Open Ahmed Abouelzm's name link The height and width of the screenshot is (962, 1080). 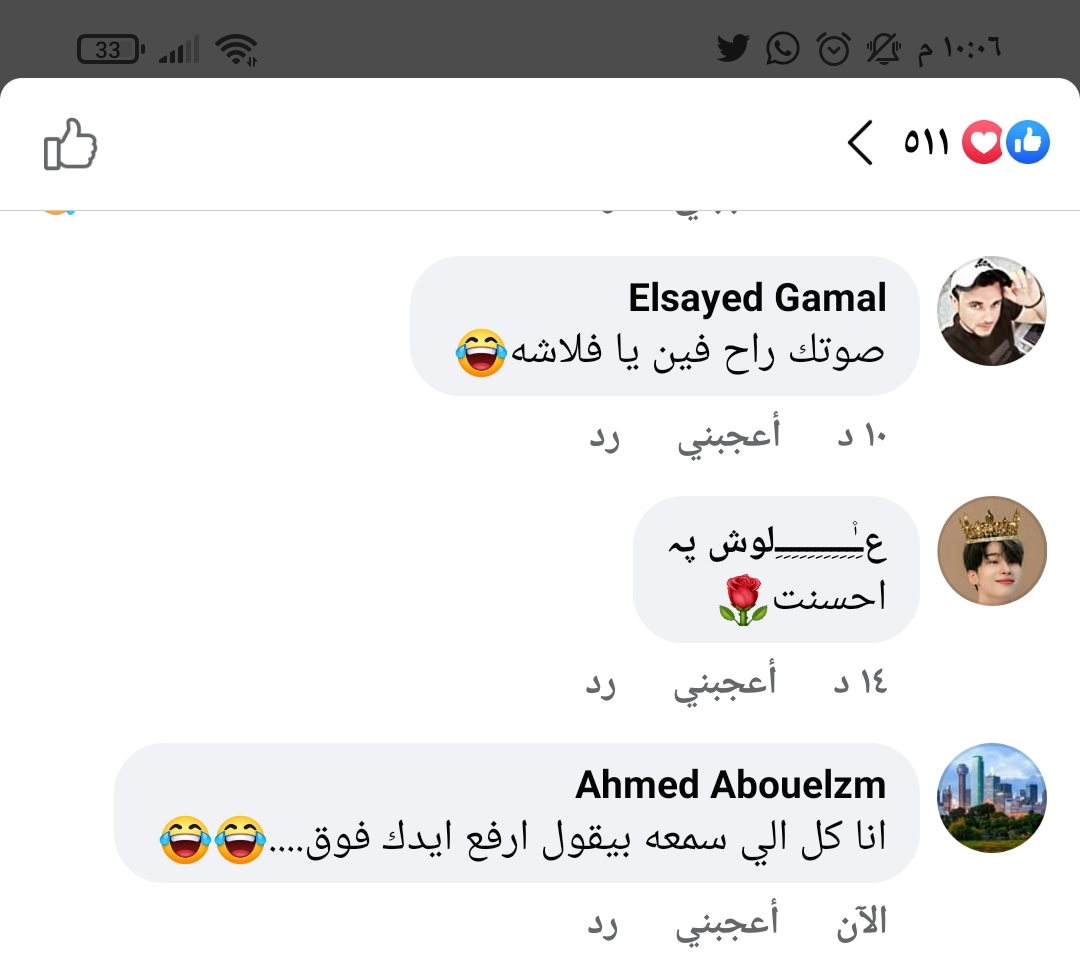pyautogui.click(x=730, y=785)
